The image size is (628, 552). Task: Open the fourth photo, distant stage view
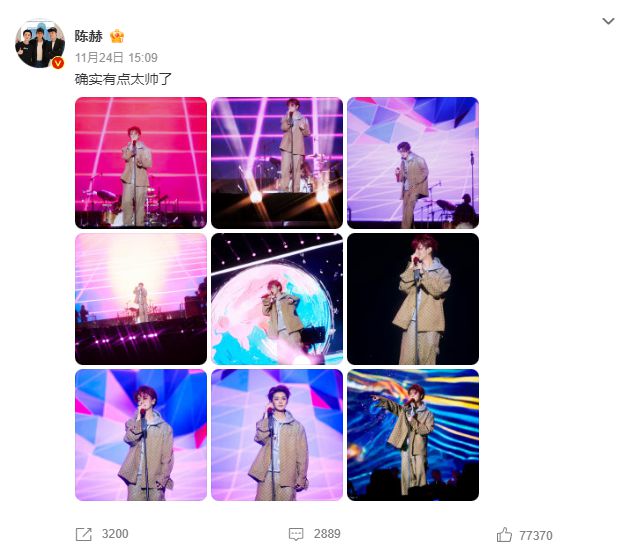tap(141, 299)
